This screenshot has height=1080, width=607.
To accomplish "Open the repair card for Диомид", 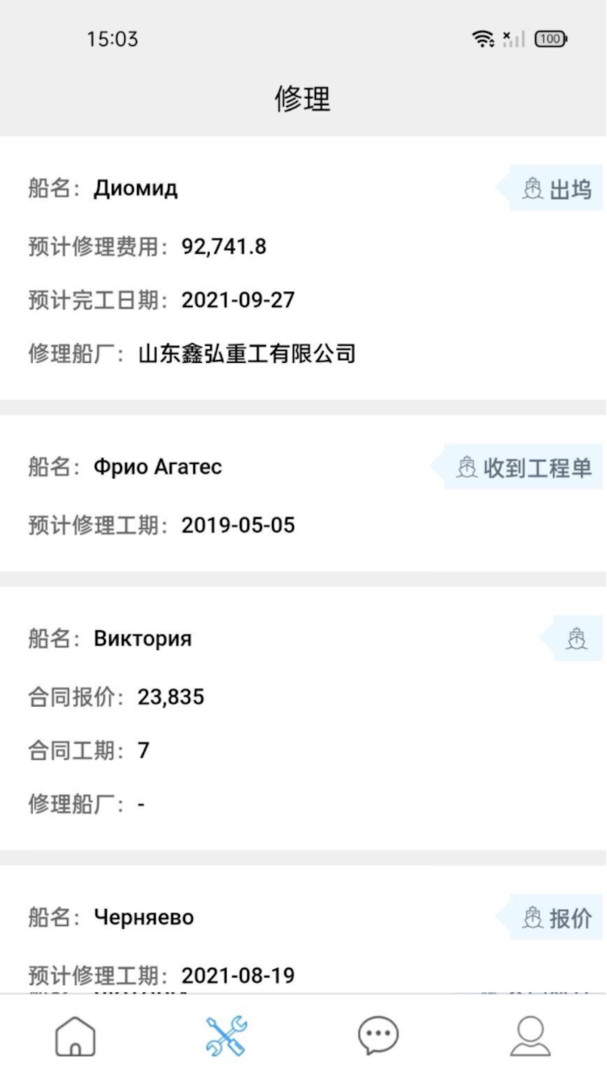I will point(303,270).
